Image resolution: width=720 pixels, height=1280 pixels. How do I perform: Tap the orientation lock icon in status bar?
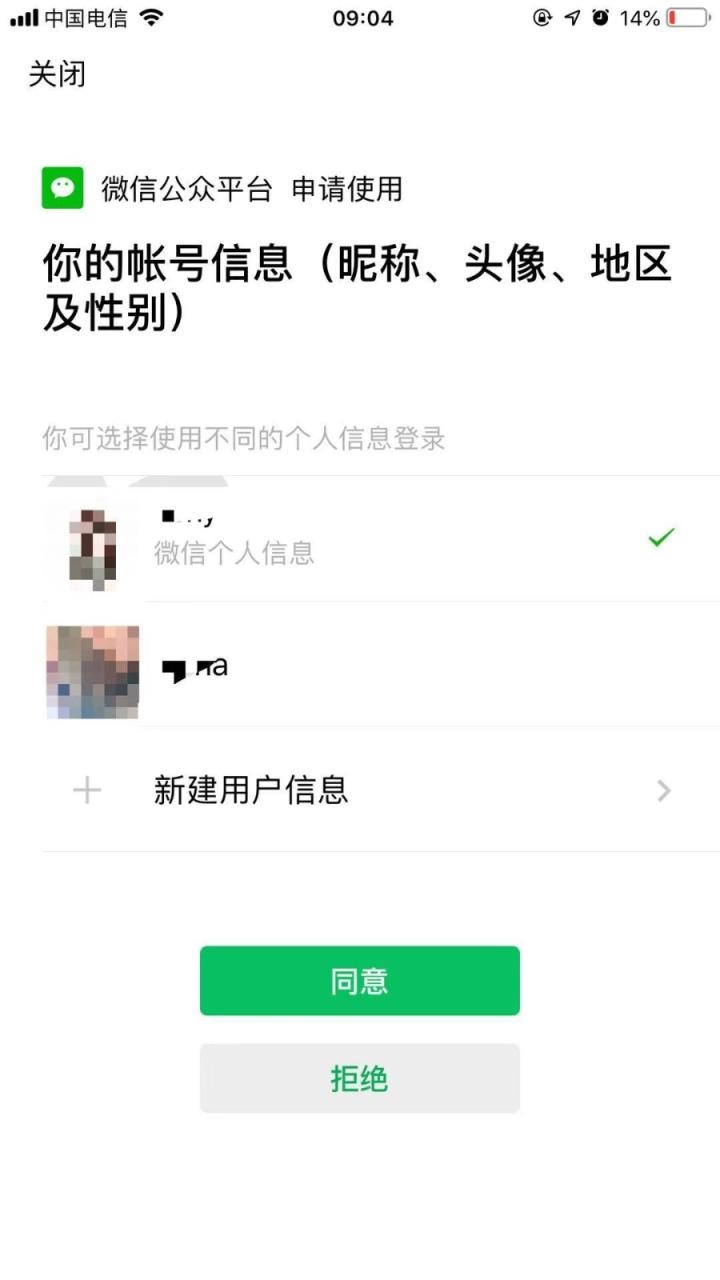(x=540, y=16)
